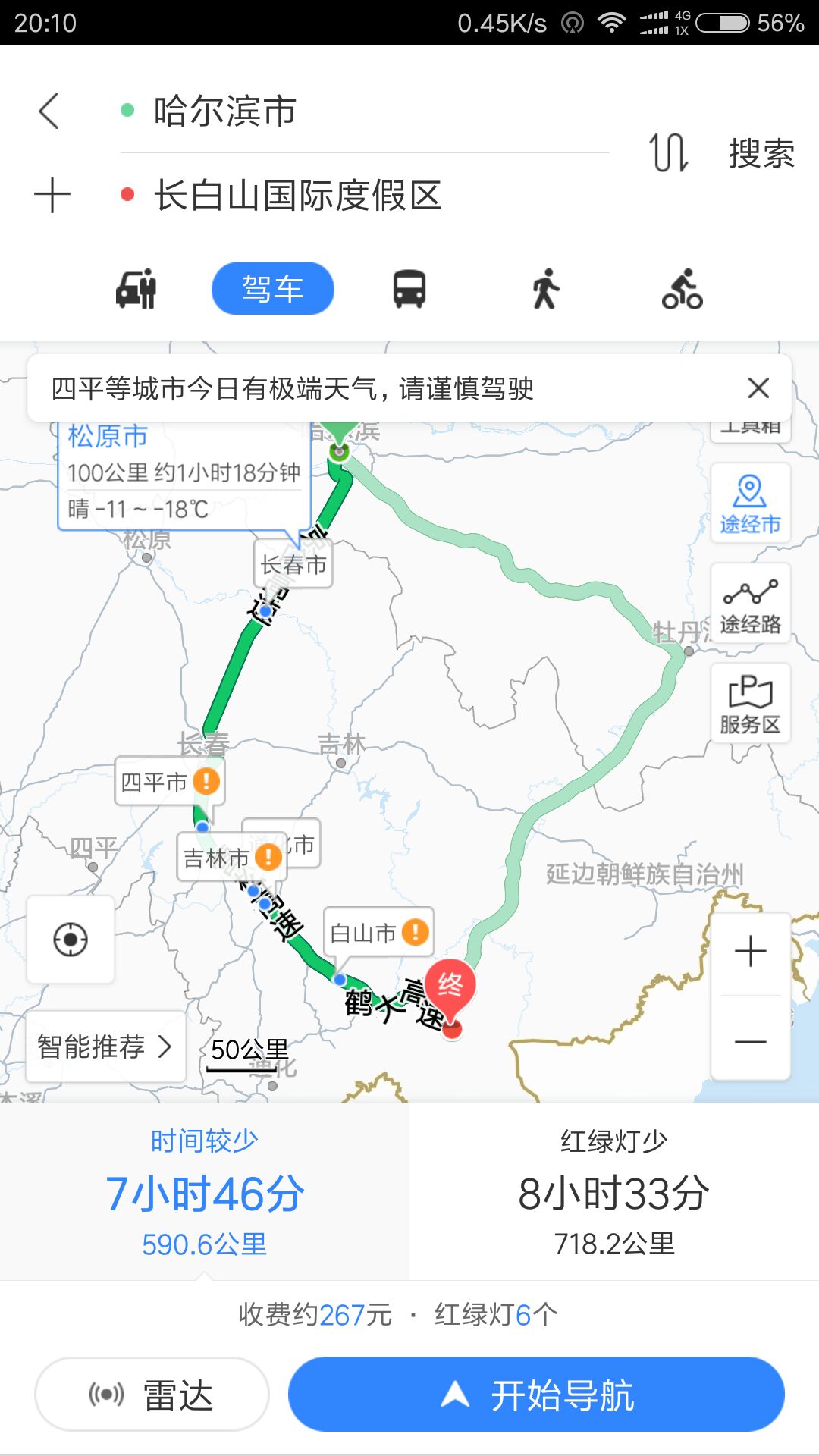819x1456 pixels.
Task: Select the 红绿灯少 8小时33分 route
Action: click(x=614, y=1191)
